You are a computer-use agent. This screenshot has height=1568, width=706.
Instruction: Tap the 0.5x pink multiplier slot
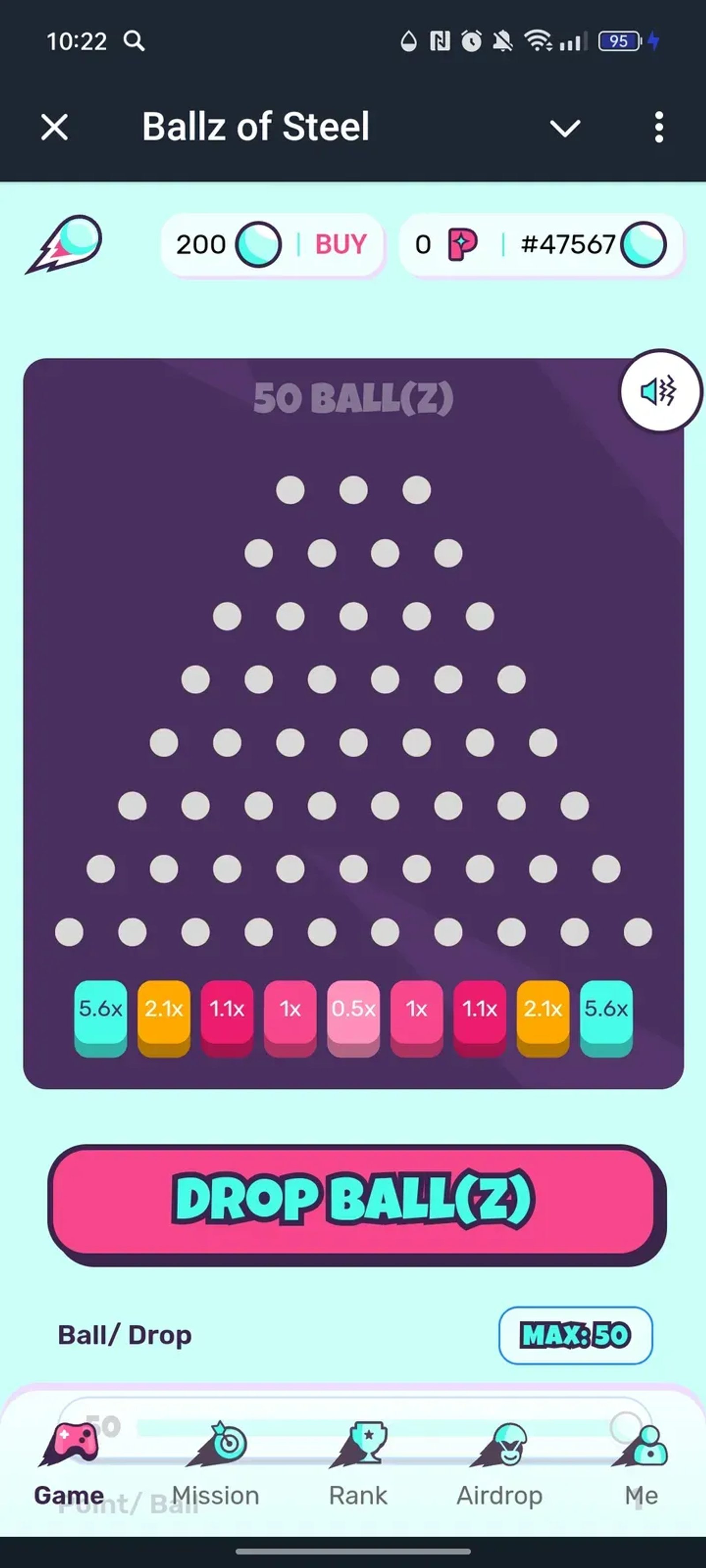coord(353,1010)
